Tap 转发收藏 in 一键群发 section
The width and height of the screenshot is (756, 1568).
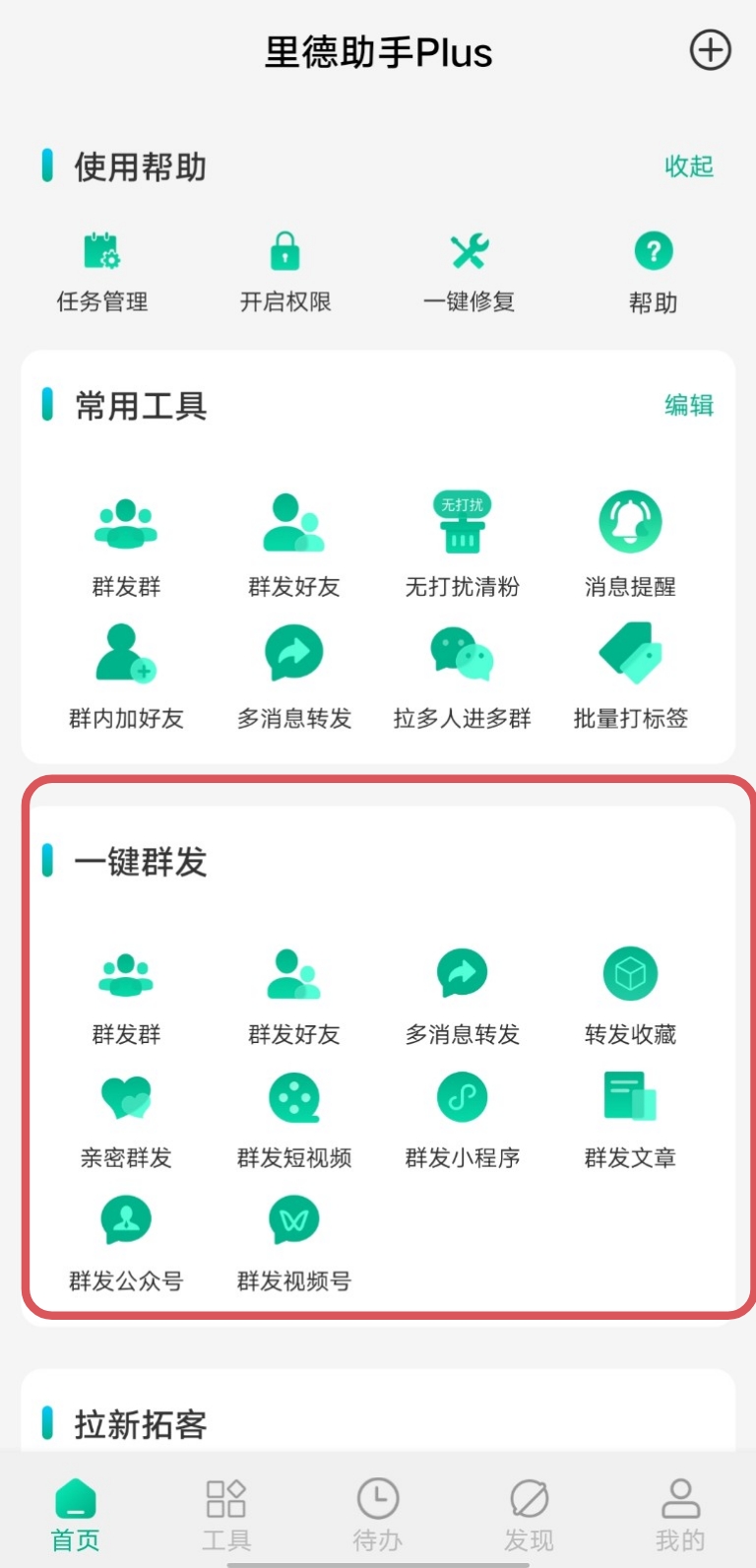(630, 973)
